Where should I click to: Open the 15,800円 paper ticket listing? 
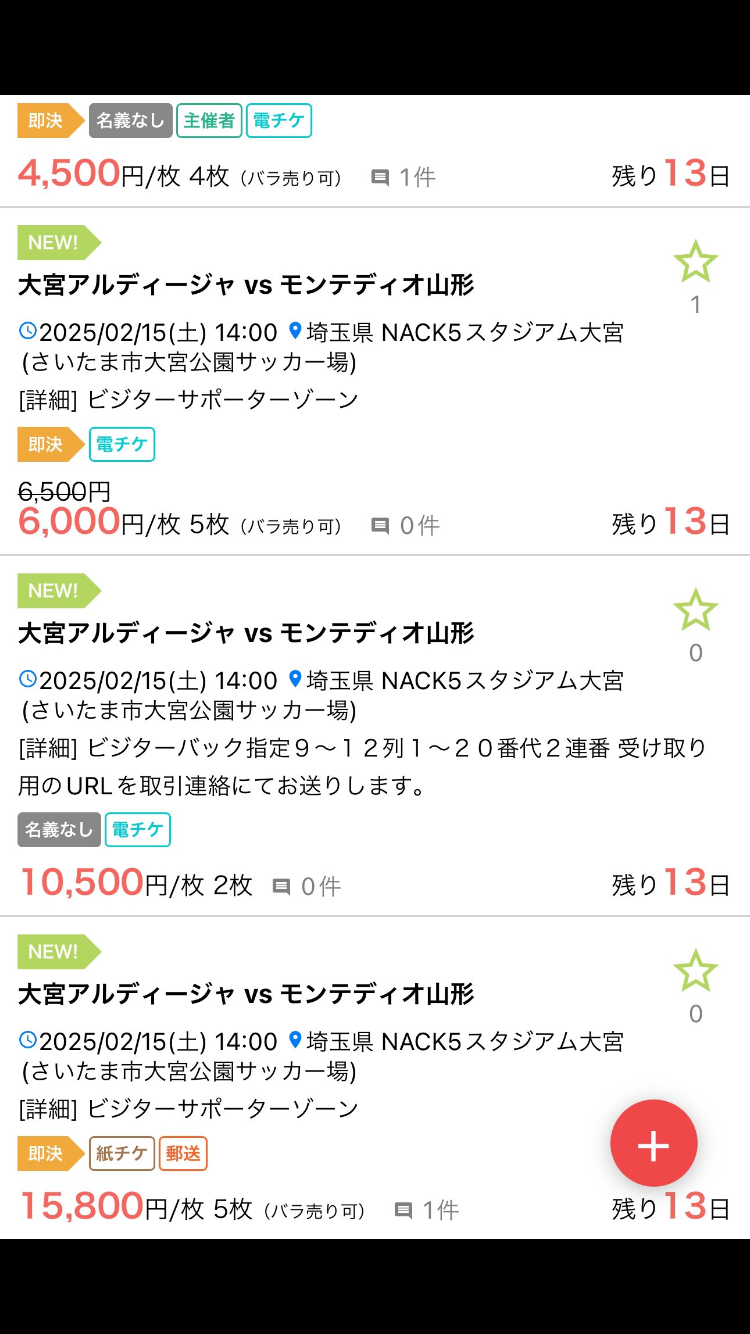click(x=375, y=1078)
